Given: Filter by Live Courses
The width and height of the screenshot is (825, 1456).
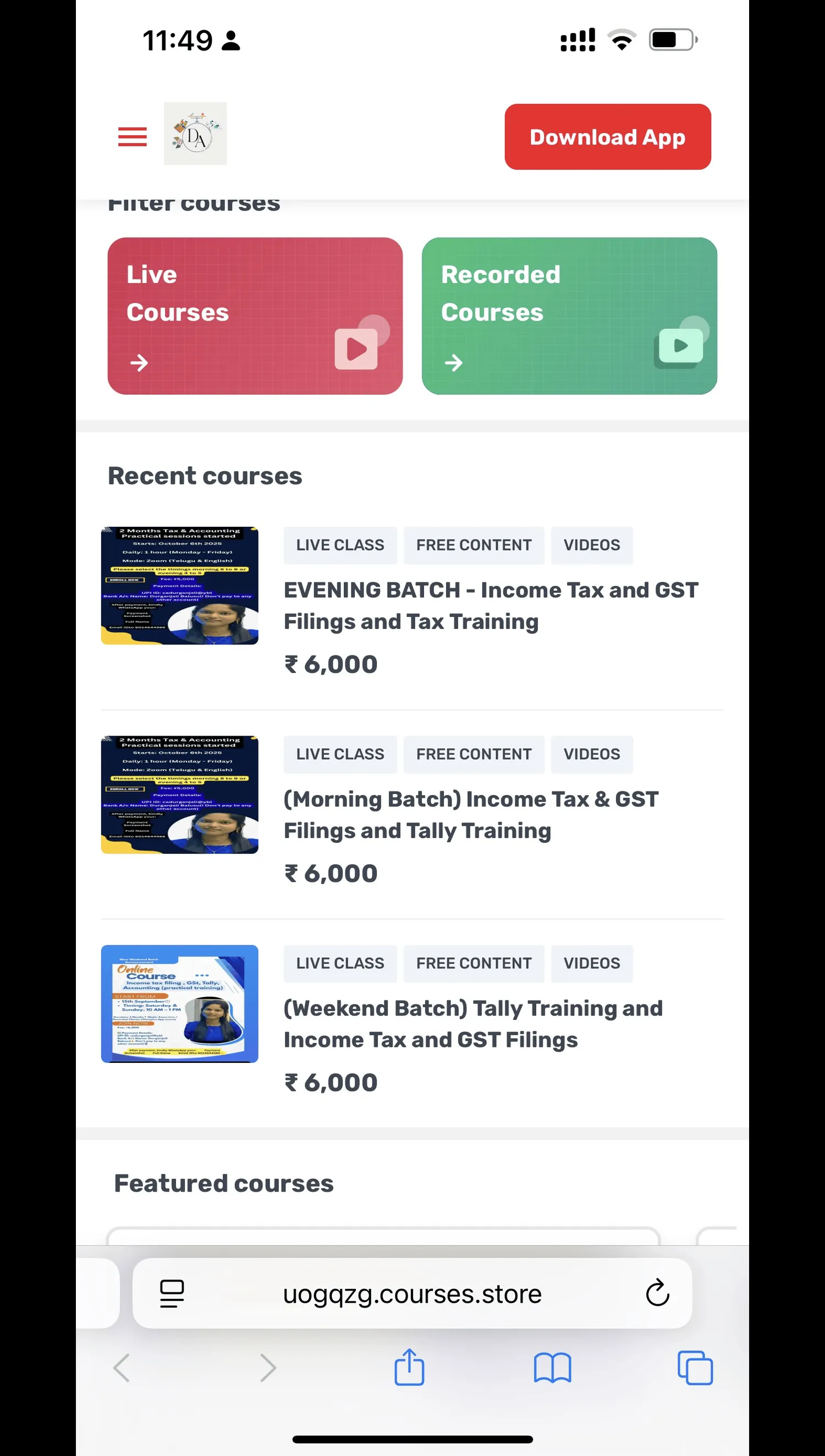Looking at the screenshot, I should (255, 316).
